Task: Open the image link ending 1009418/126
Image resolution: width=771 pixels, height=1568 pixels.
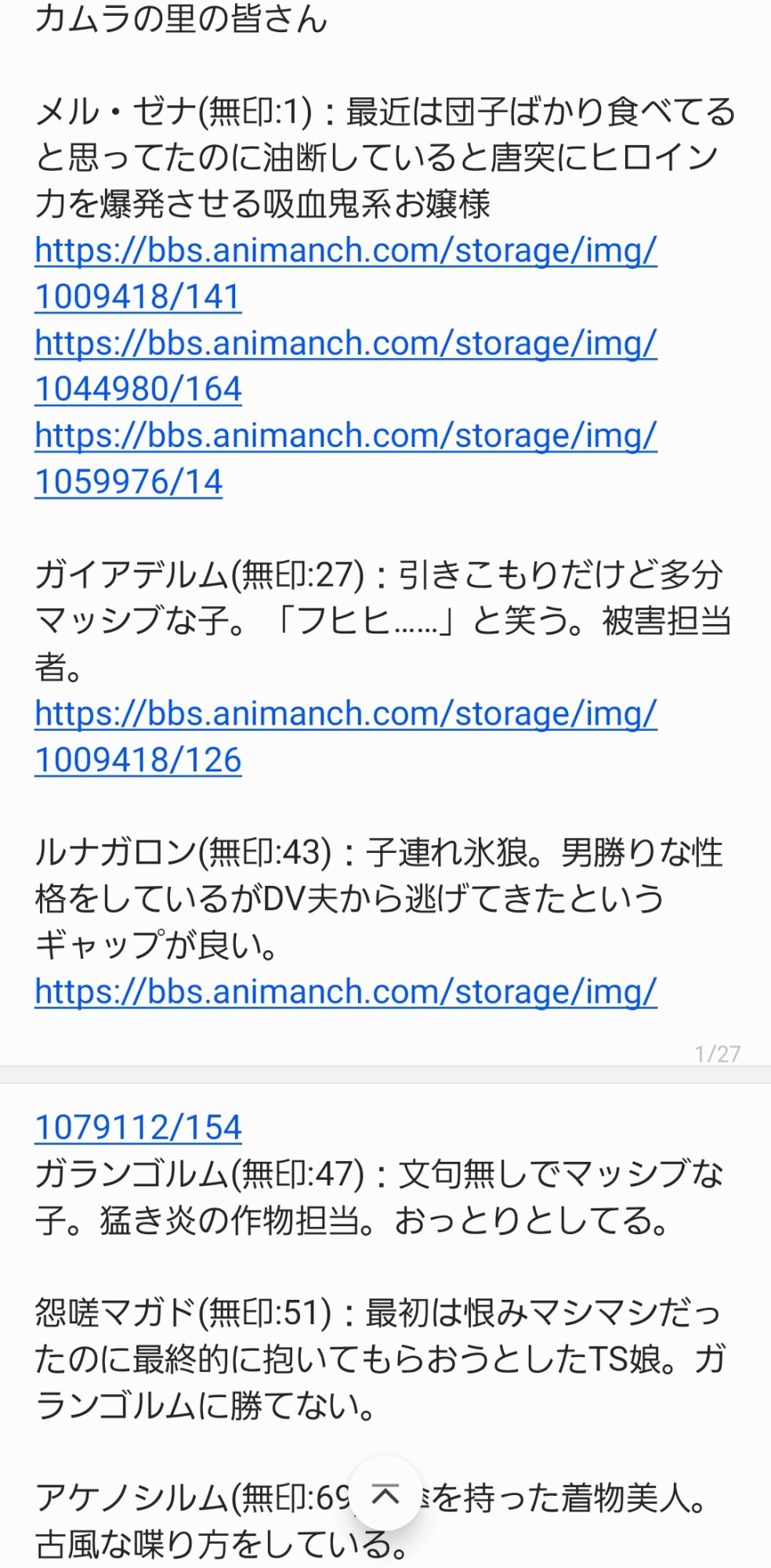Action: 346,736
